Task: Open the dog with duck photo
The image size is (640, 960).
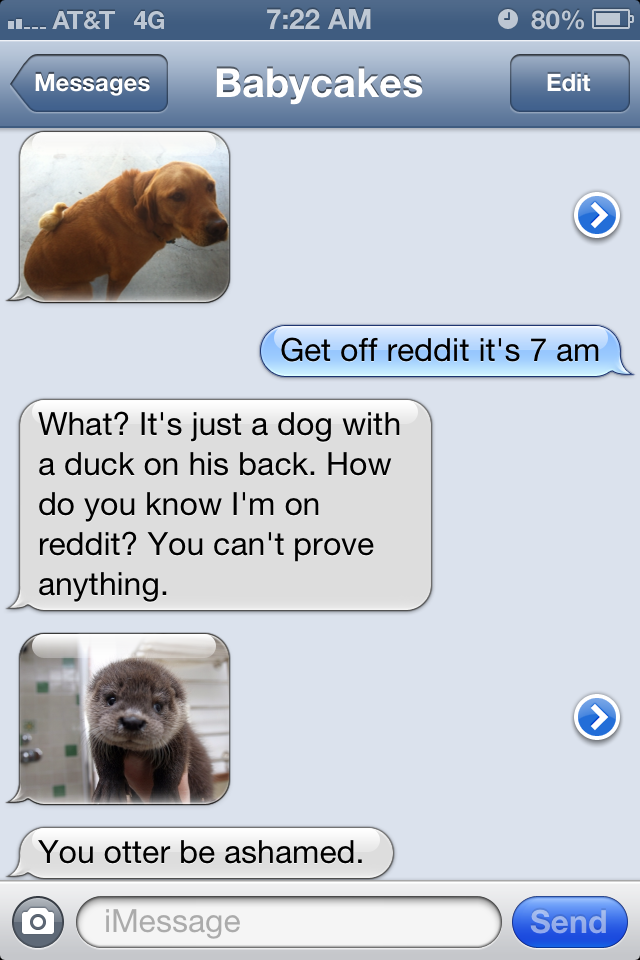Action: pos(125,216)
